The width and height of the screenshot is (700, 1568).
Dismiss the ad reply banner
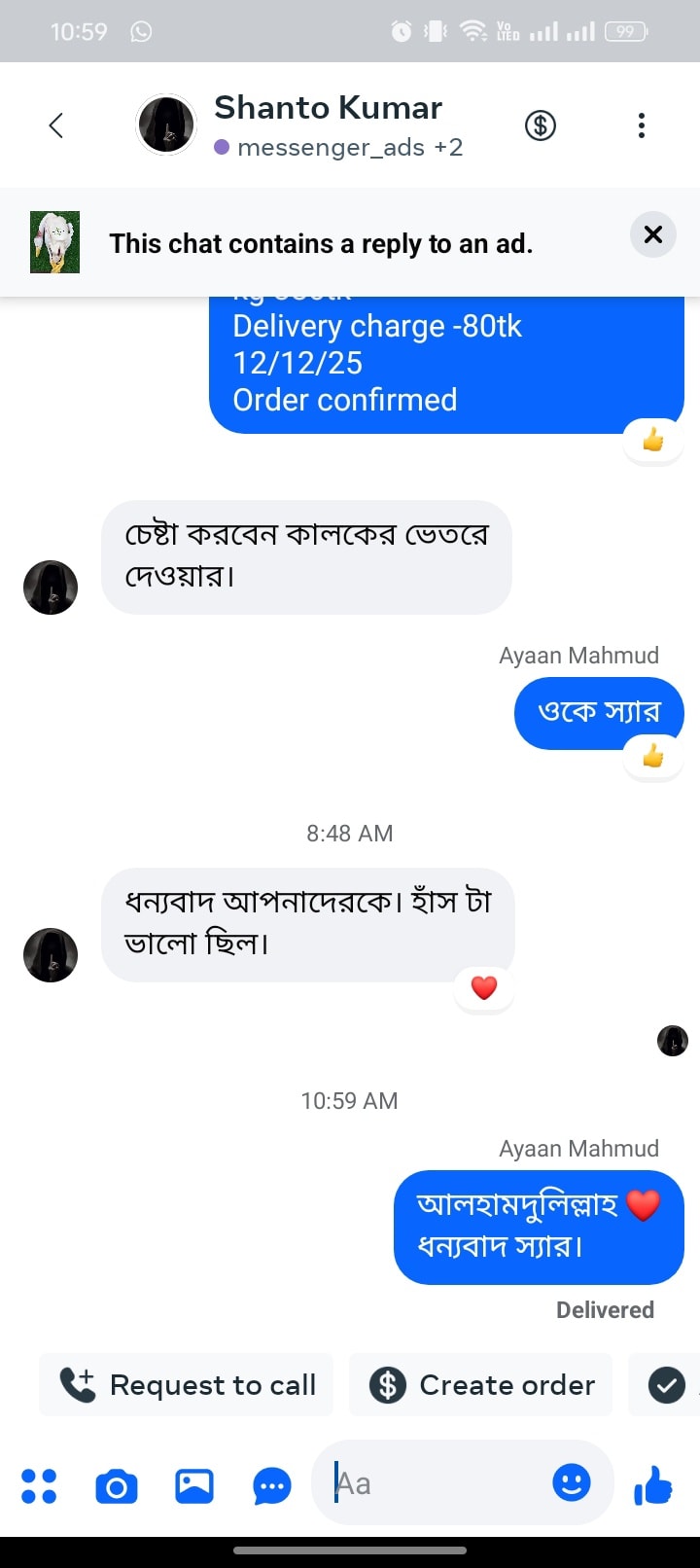(653, 235)
